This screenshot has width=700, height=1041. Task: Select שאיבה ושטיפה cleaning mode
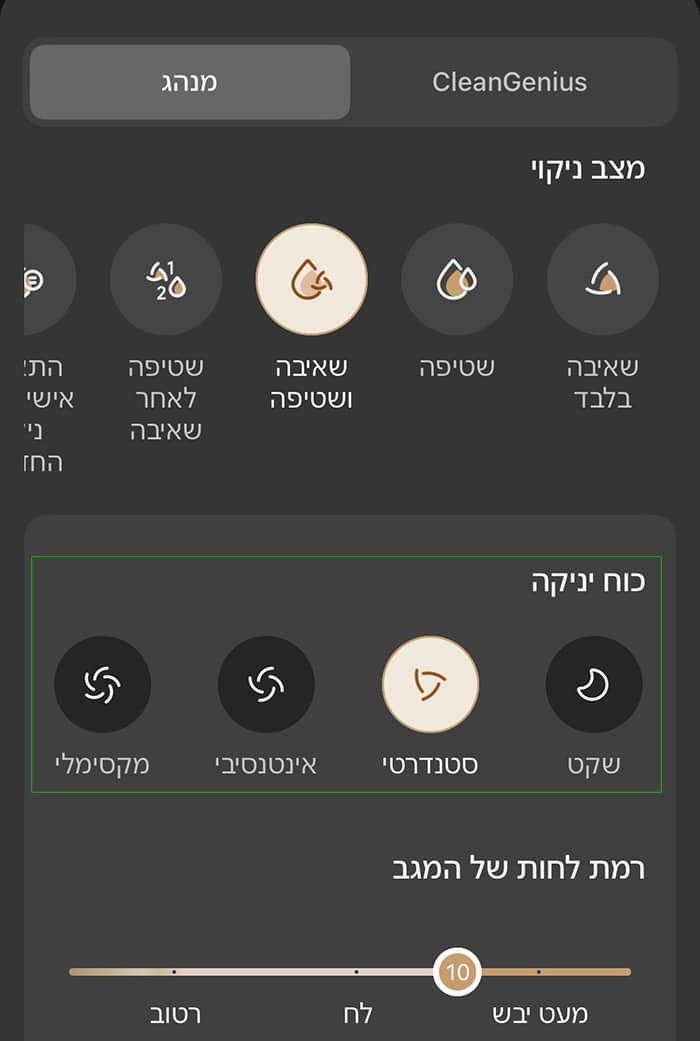(x=312, y=279)
